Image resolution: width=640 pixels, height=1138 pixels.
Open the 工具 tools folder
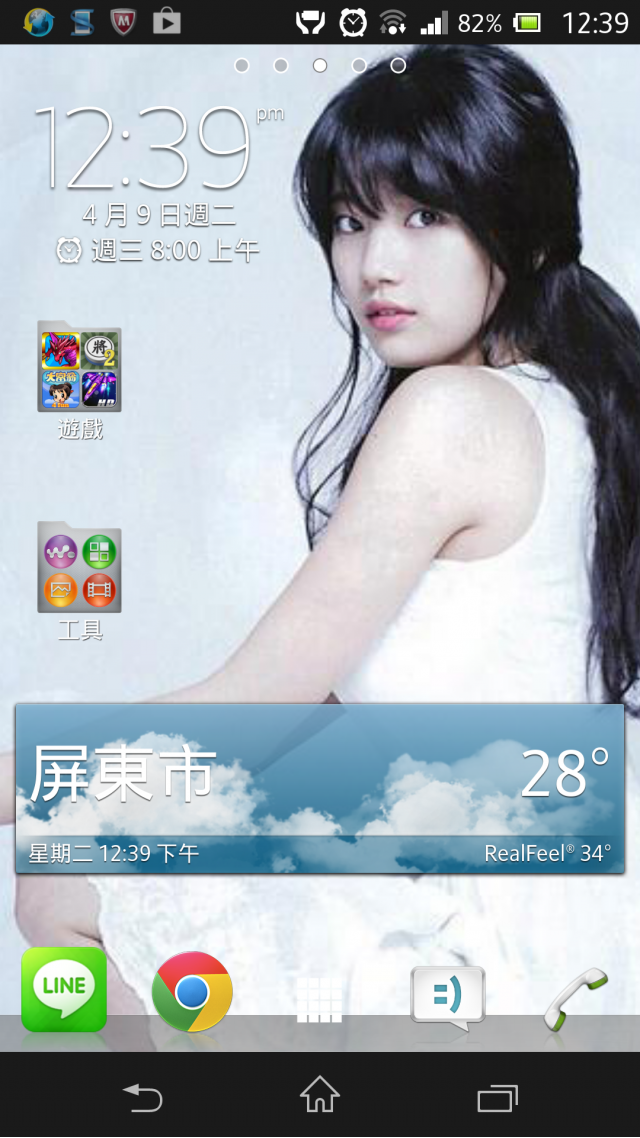point(79,567)
